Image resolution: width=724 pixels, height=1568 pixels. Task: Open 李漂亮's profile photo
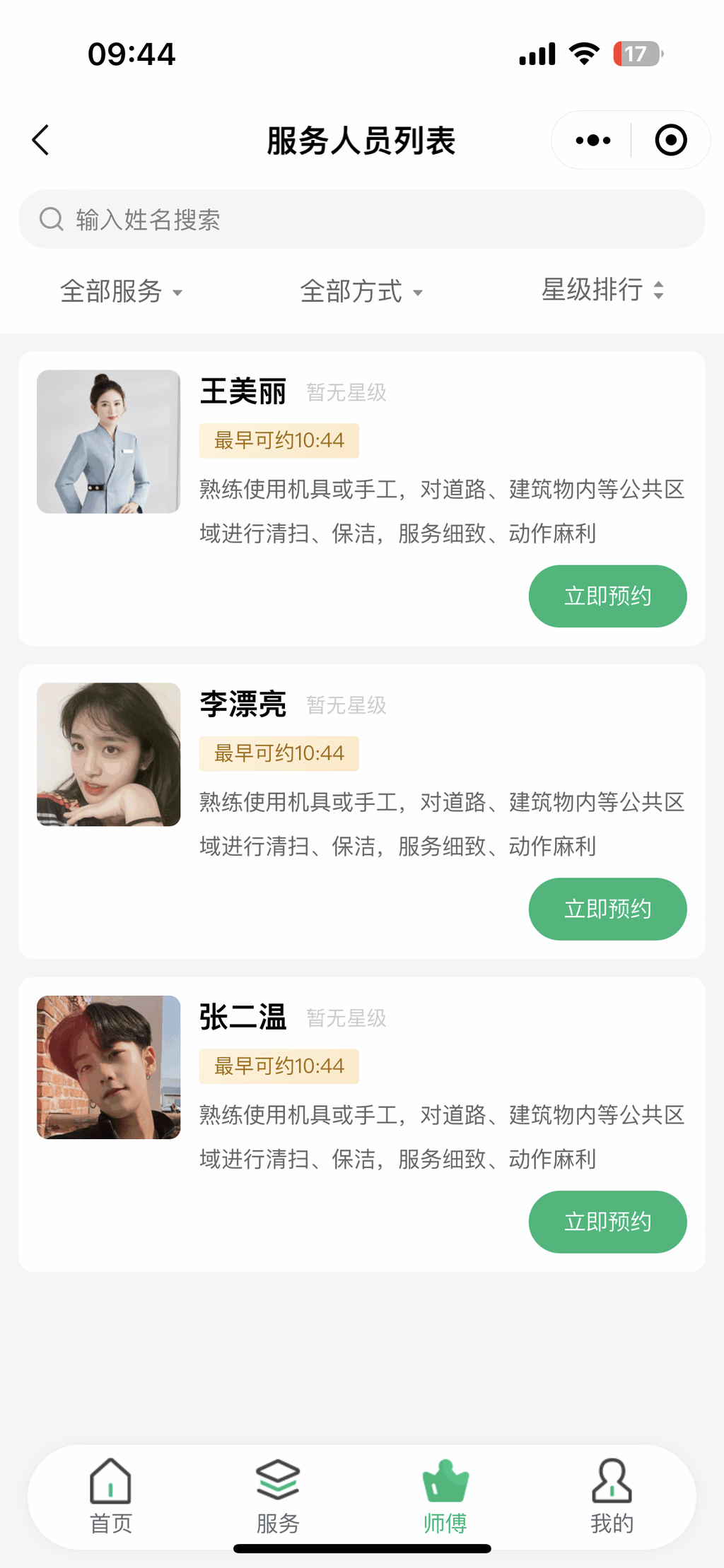point(109,755)
